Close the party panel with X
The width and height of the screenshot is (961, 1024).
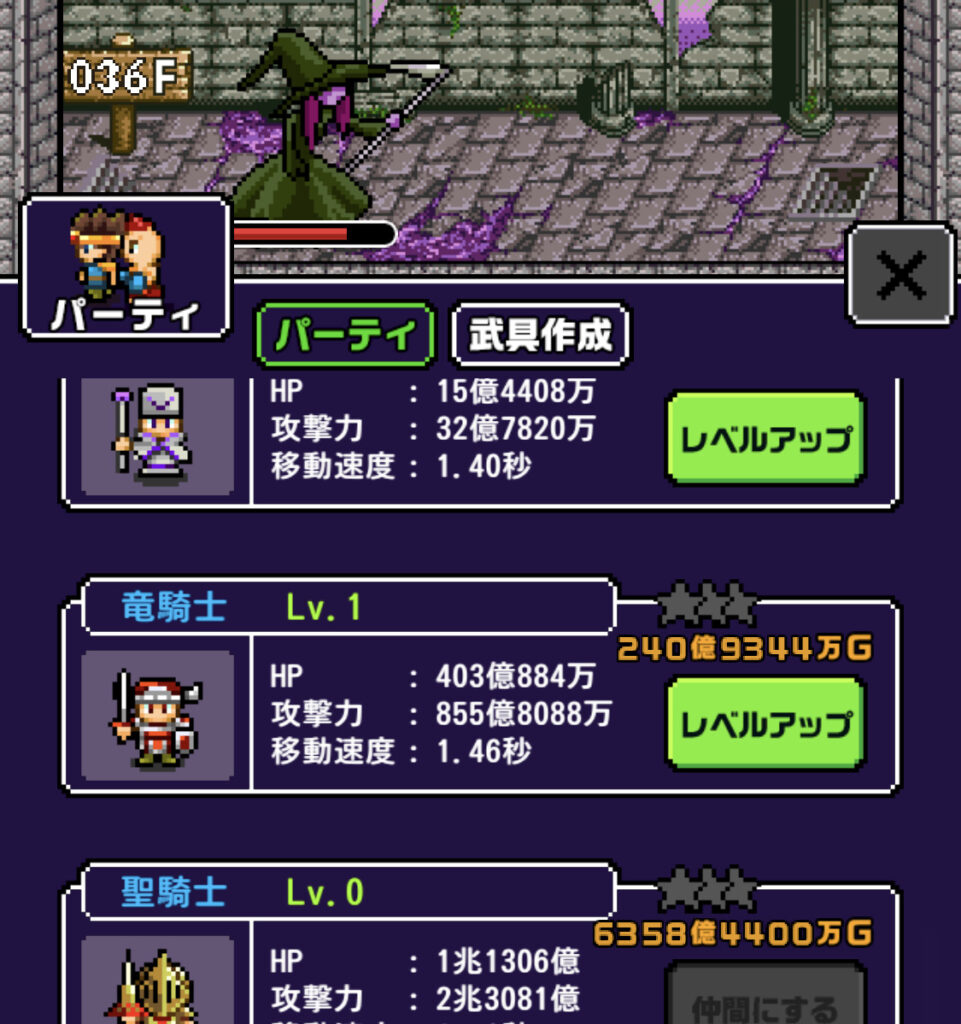[x=901, y=275]
